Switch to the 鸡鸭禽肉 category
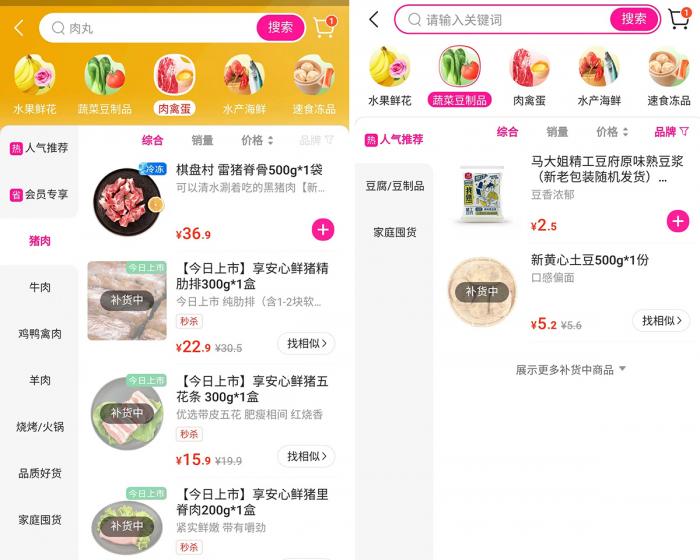Image resolution: width=700 pixels, height=560 pixels. click(40, 333)
